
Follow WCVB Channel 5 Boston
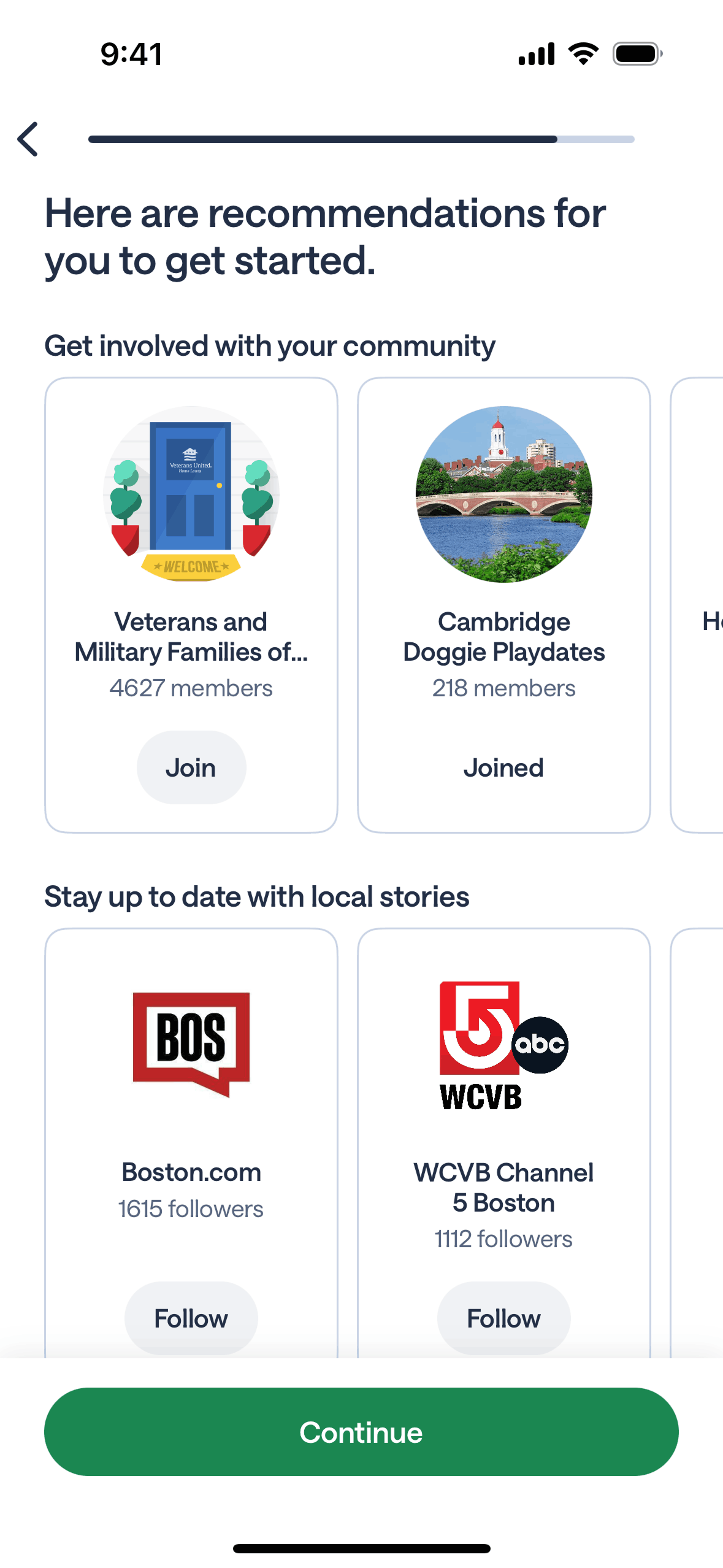[503, 1318]
